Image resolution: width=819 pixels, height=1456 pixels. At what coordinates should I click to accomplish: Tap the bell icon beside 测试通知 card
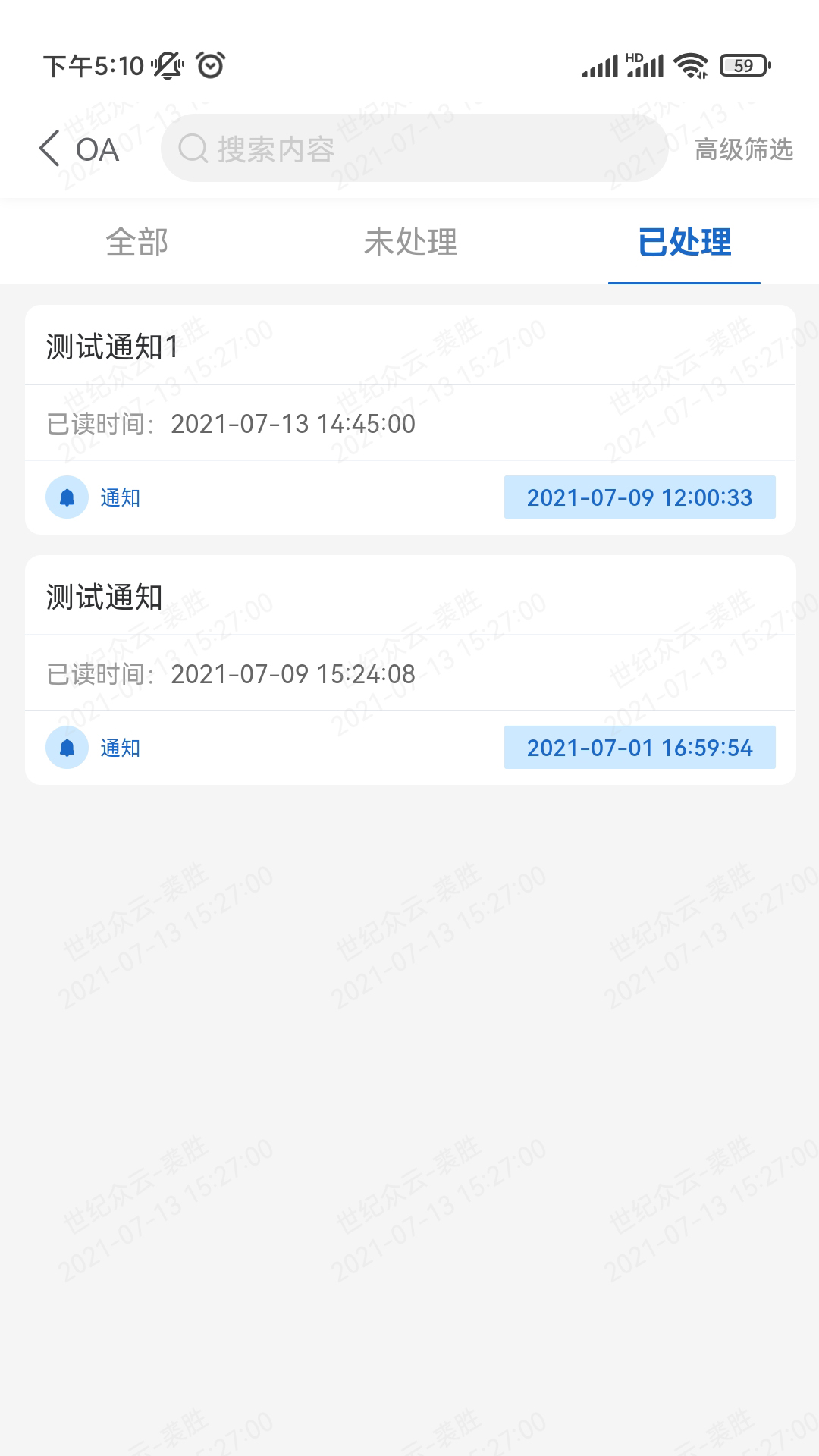pyautogui.click(x=67, y=748)
